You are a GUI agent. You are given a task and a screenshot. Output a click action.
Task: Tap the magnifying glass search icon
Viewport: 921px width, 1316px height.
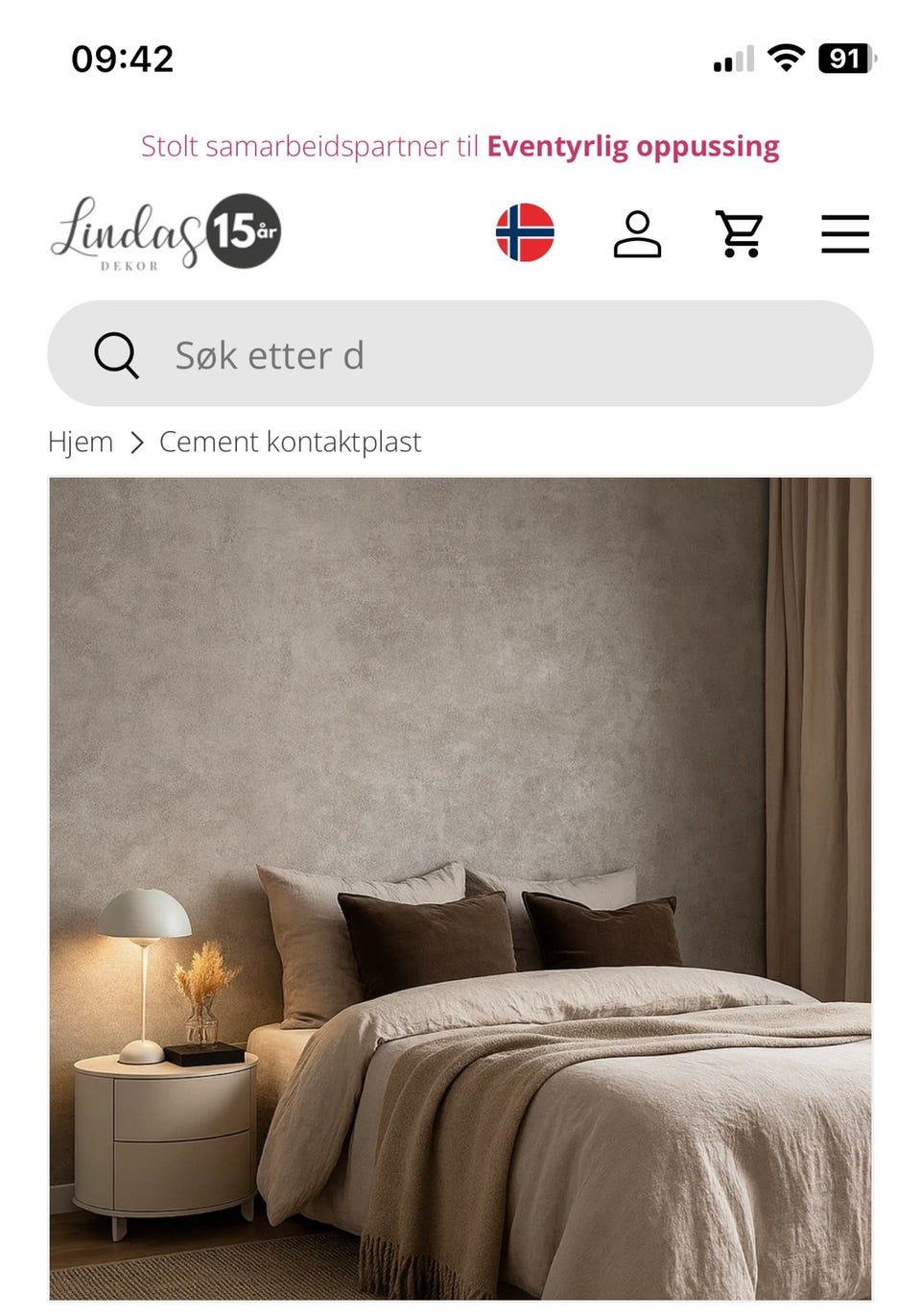pyautogui.click(x=116, y=354)
